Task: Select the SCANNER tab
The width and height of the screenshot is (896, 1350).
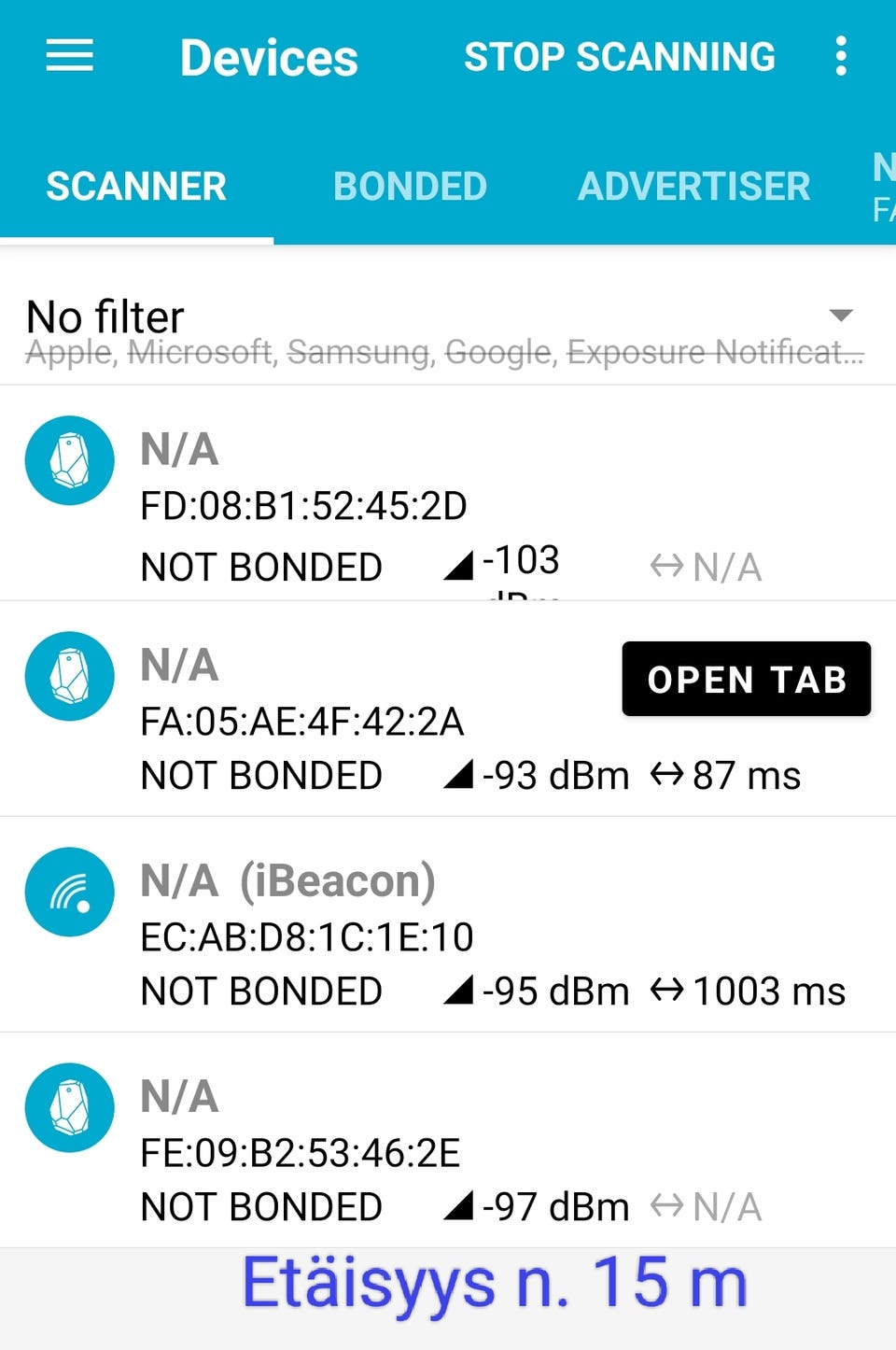Action: pyautogui.click(x=136, y=186)
